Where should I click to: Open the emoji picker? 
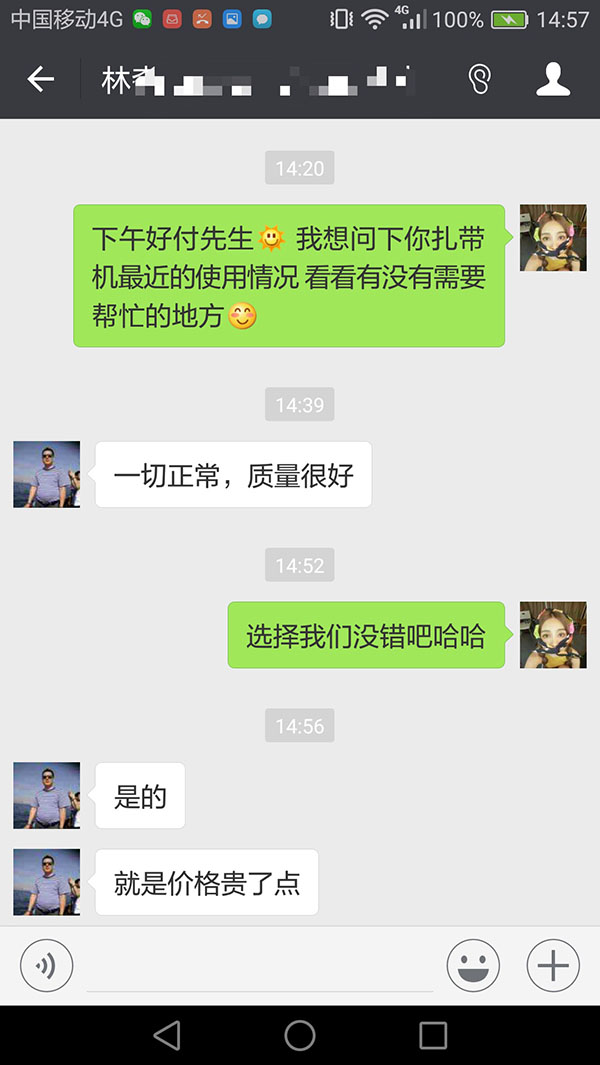(473, 966)
